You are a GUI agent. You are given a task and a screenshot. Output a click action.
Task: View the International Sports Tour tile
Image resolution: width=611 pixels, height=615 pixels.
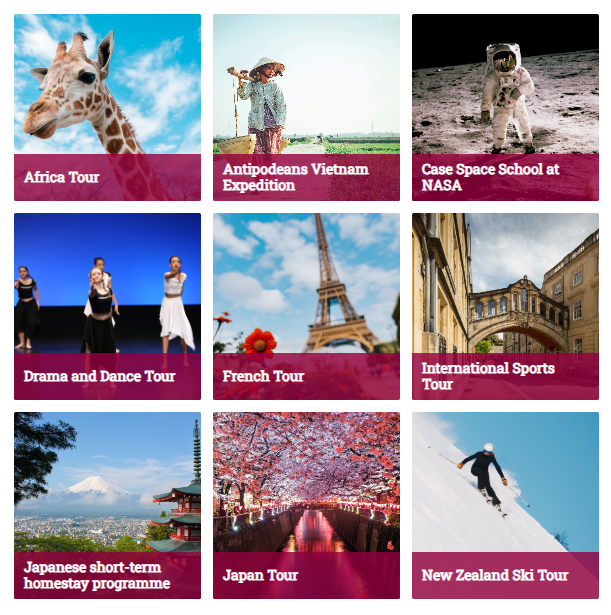[505, 306]
